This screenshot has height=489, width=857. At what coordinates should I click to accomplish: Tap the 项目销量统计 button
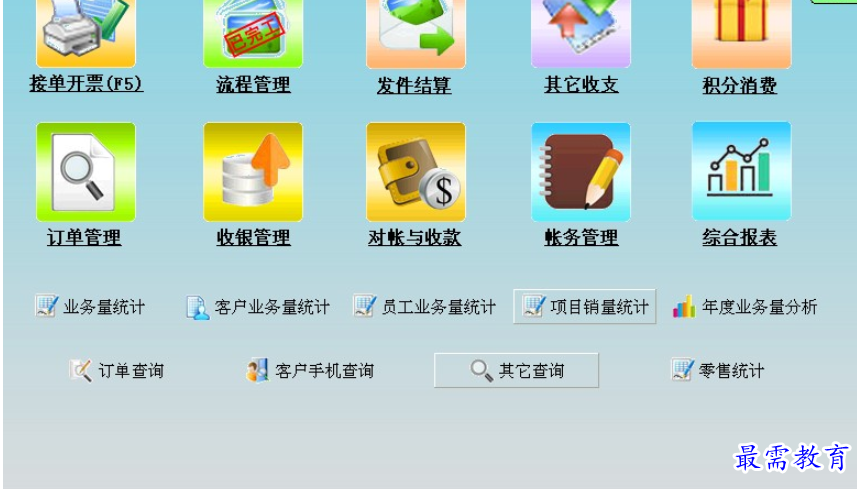[x=585, y=307]
